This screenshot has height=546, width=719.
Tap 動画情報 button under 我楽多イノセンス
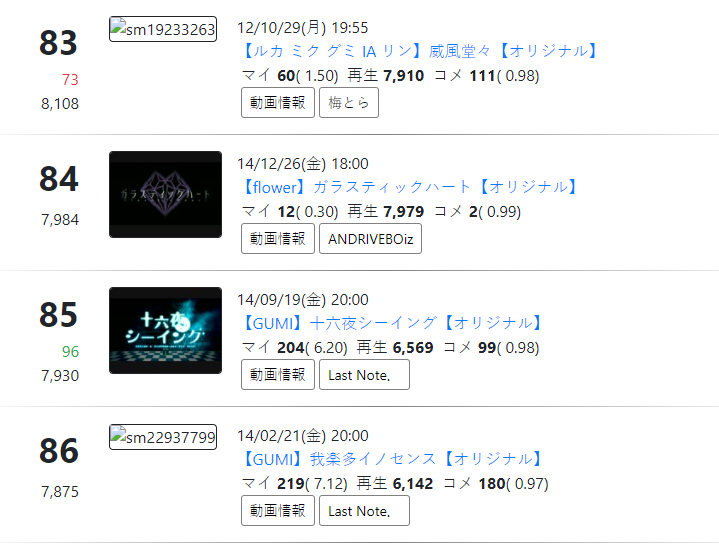pos(278,510)
